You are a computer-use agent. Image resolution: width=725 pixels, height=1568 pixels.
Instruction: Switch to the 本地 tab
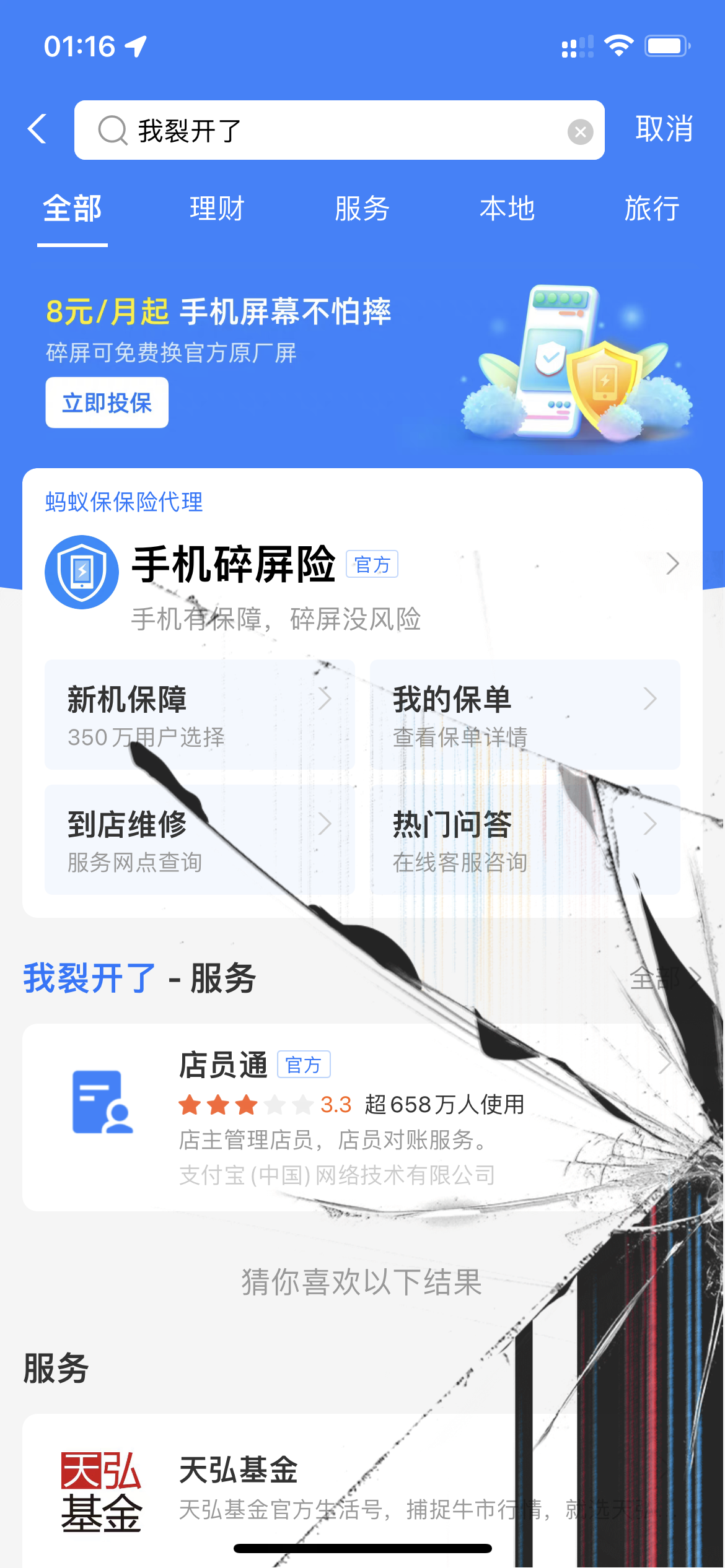507,209
